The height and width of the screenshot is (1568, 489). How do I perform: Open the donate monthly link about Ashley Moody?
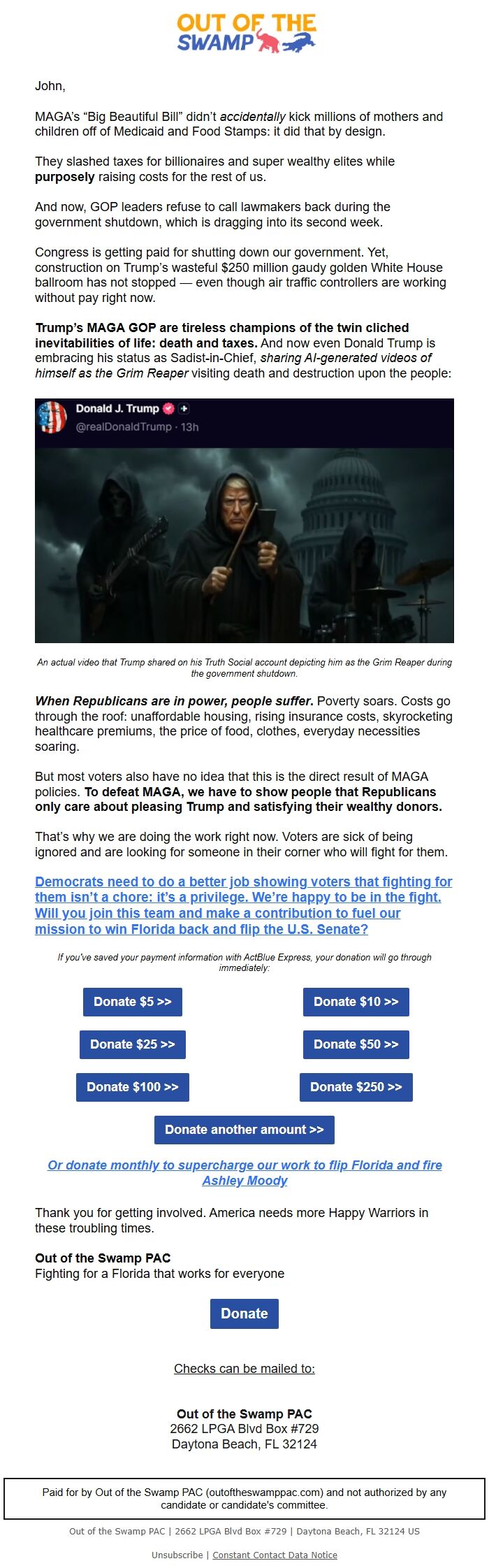245,1173
